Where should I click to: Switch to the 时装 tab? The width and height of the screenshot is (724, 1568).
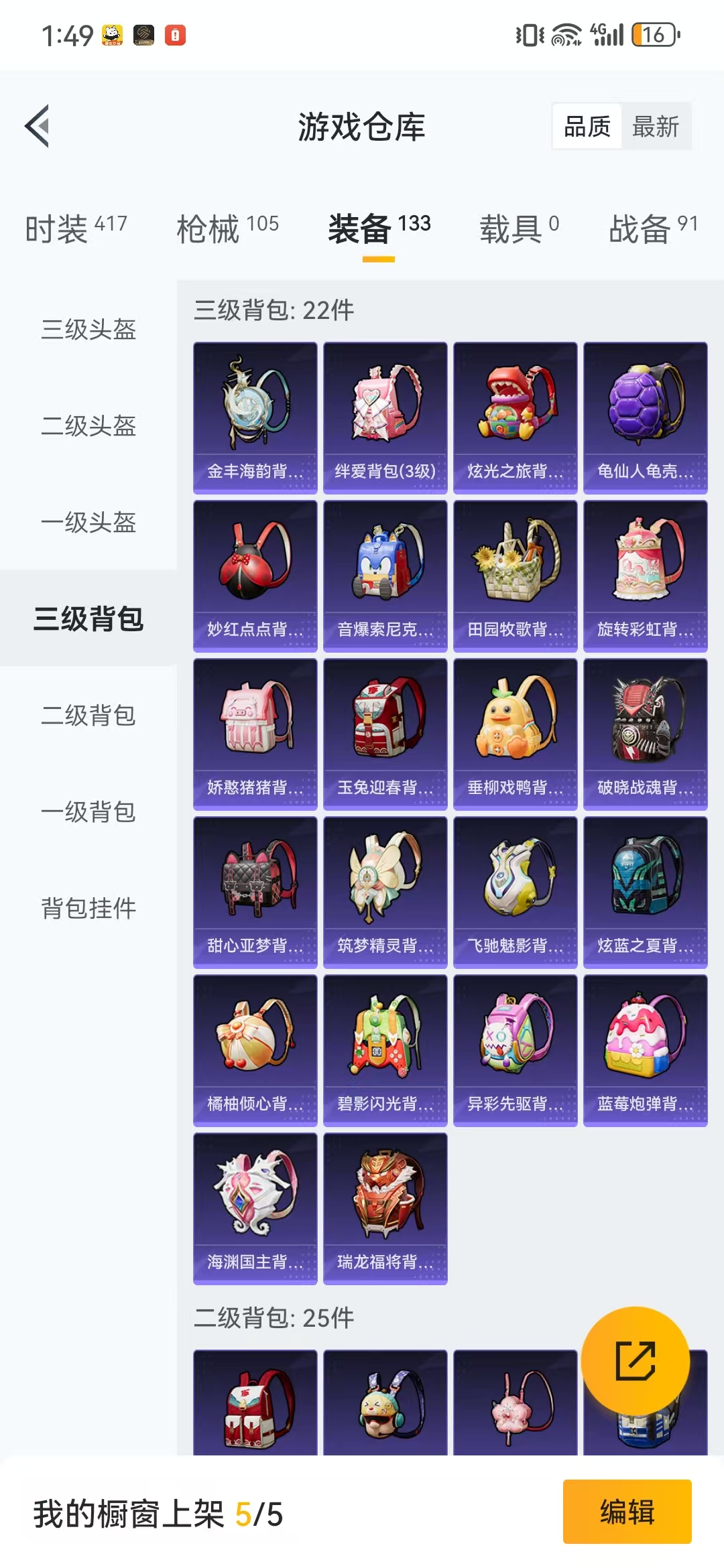pos(76,228)
